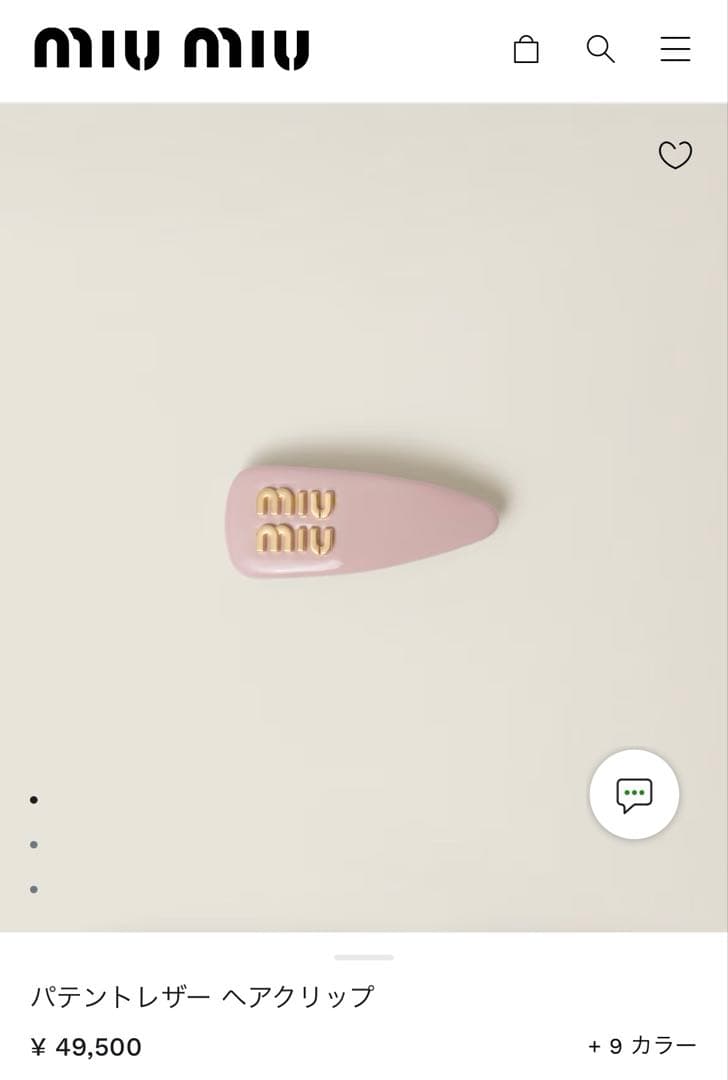Select the product title パテントレザー ヘアクリップ
The image size is (728, 1080).
tap(200, 994)
